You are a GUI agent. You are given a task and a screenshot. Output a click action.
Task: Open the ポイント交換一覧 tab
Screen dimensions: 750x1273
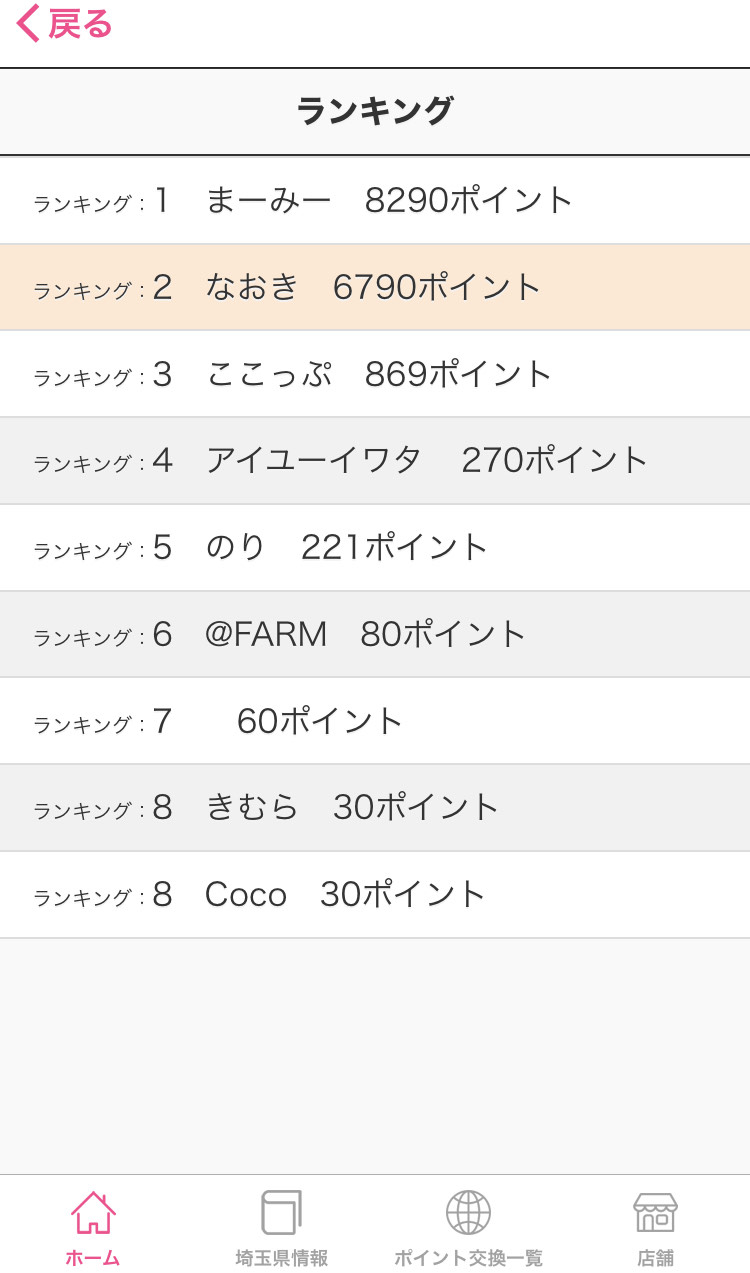468,1229
